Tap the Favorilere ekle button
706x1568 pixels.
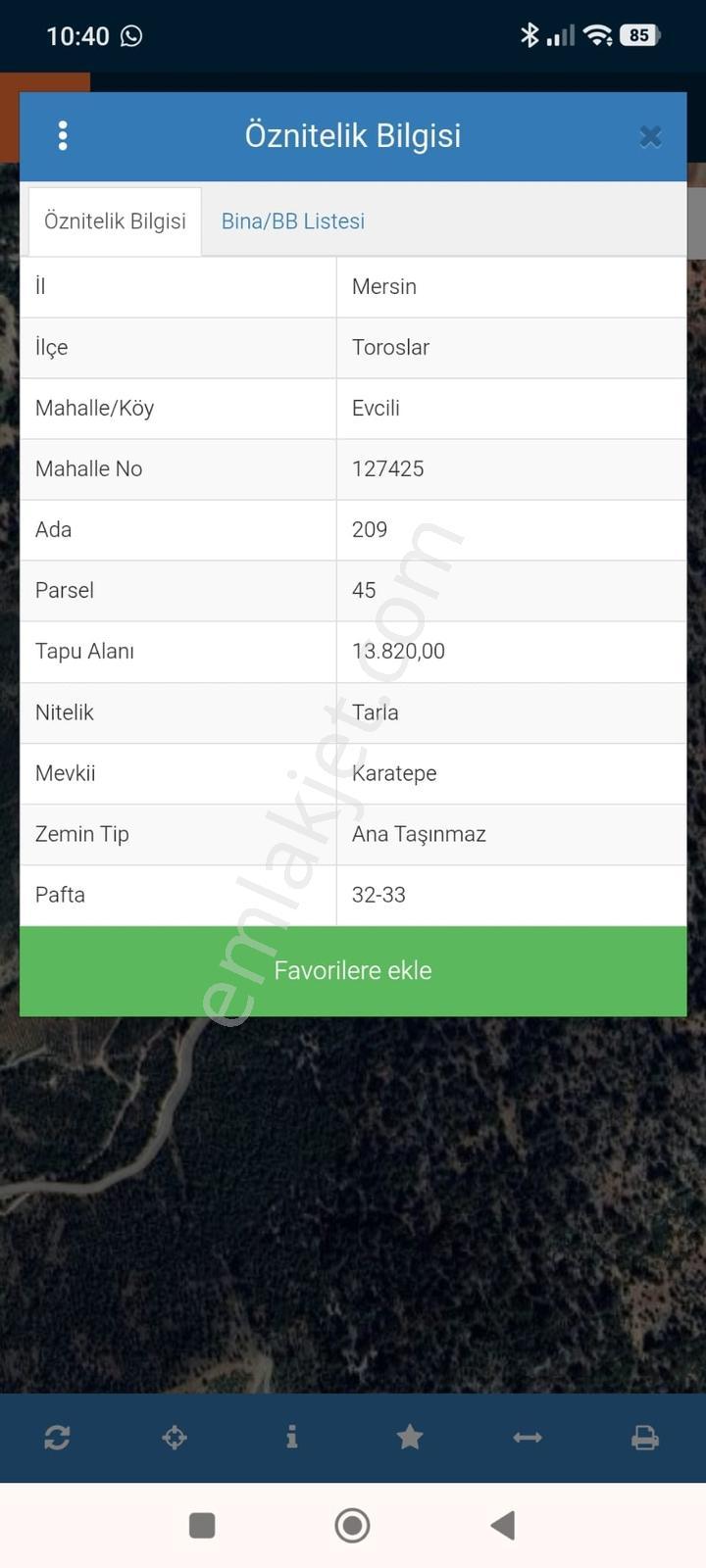(x=353, y=970)
